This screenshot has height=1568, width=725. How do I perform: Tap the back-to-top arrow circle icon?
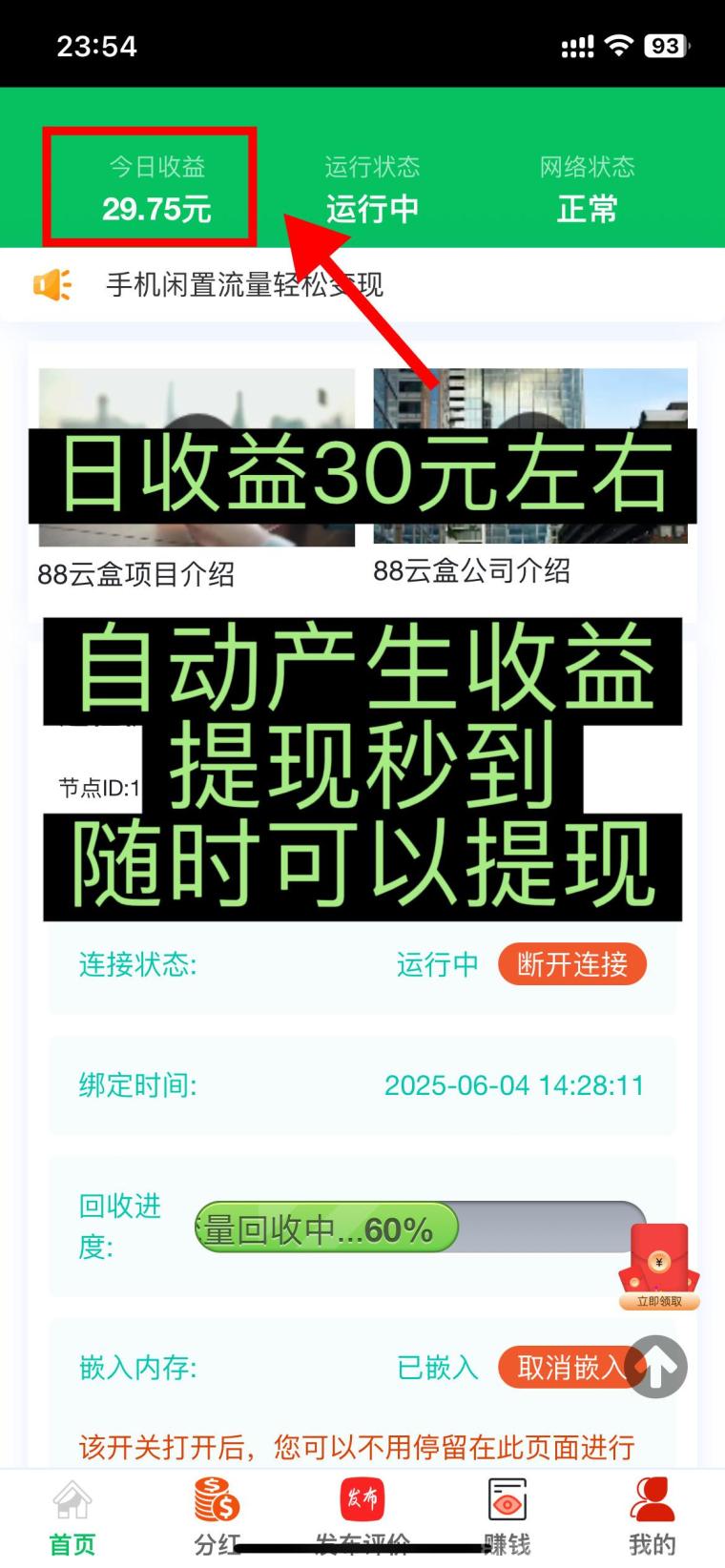(x=654, y=1367)
